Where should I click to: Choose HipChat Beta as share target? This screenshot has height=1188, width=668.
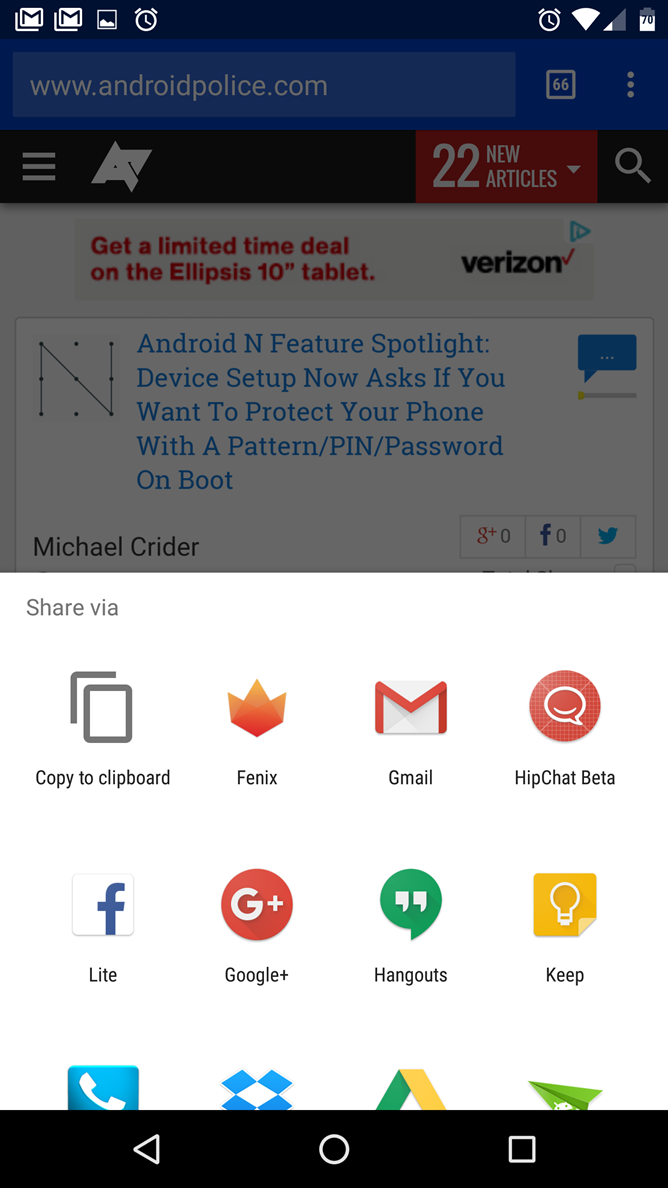point(564,729)
